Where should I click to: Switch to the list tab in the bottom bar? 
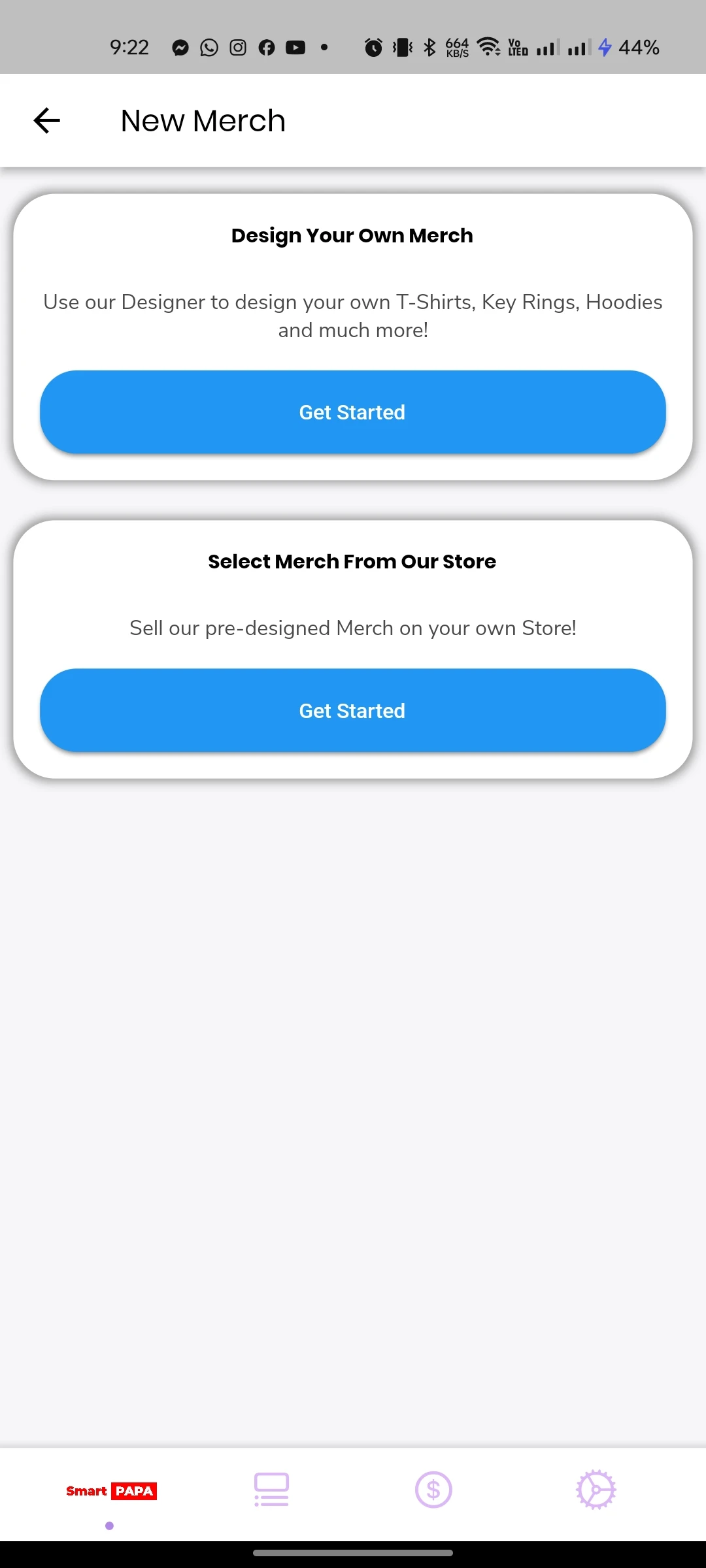[x=271, y=1490]
